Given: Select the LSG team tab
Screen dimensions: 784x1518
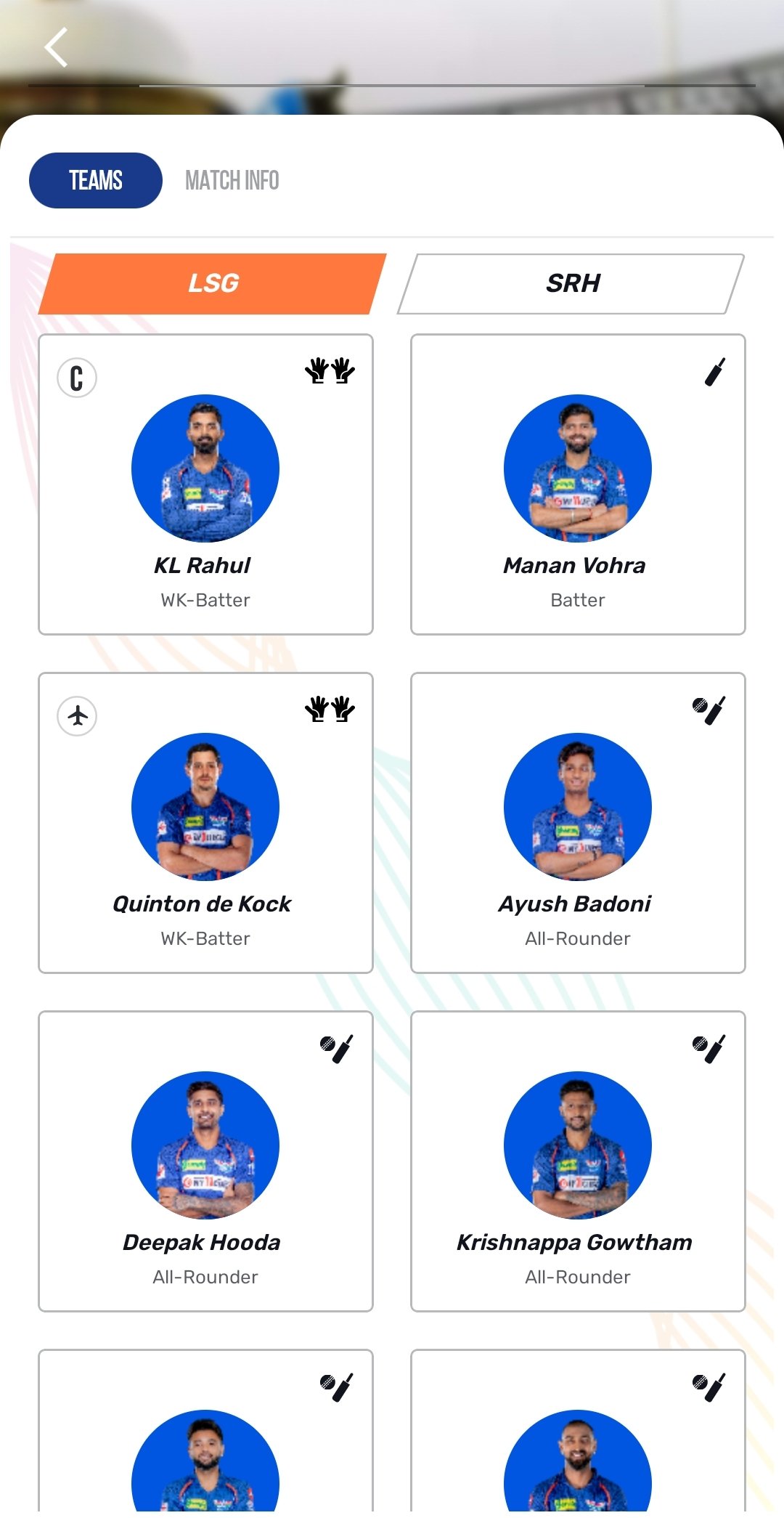Looking at the screenshot, I should click(x=213, y=283).
